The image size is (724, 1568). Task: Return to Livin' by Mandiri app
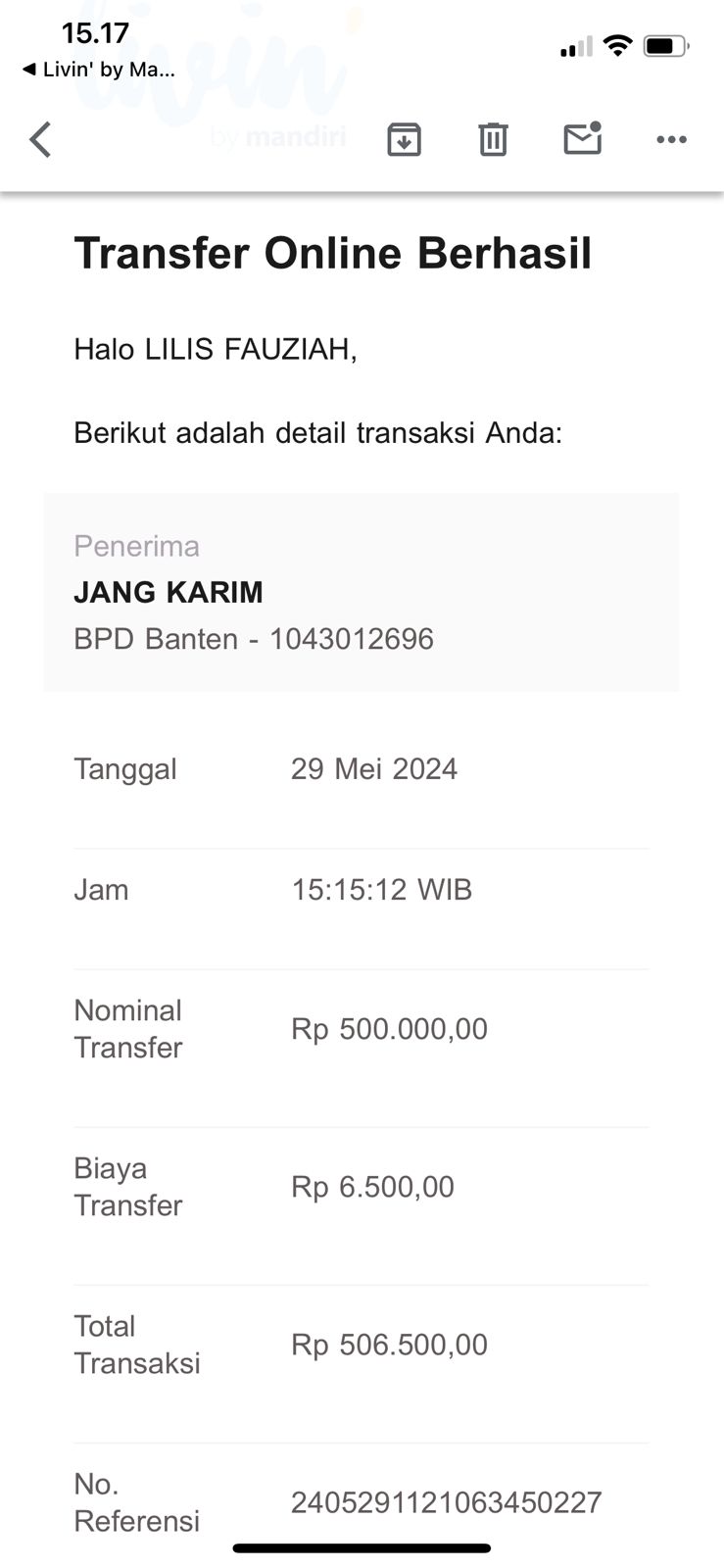(98, 70)
